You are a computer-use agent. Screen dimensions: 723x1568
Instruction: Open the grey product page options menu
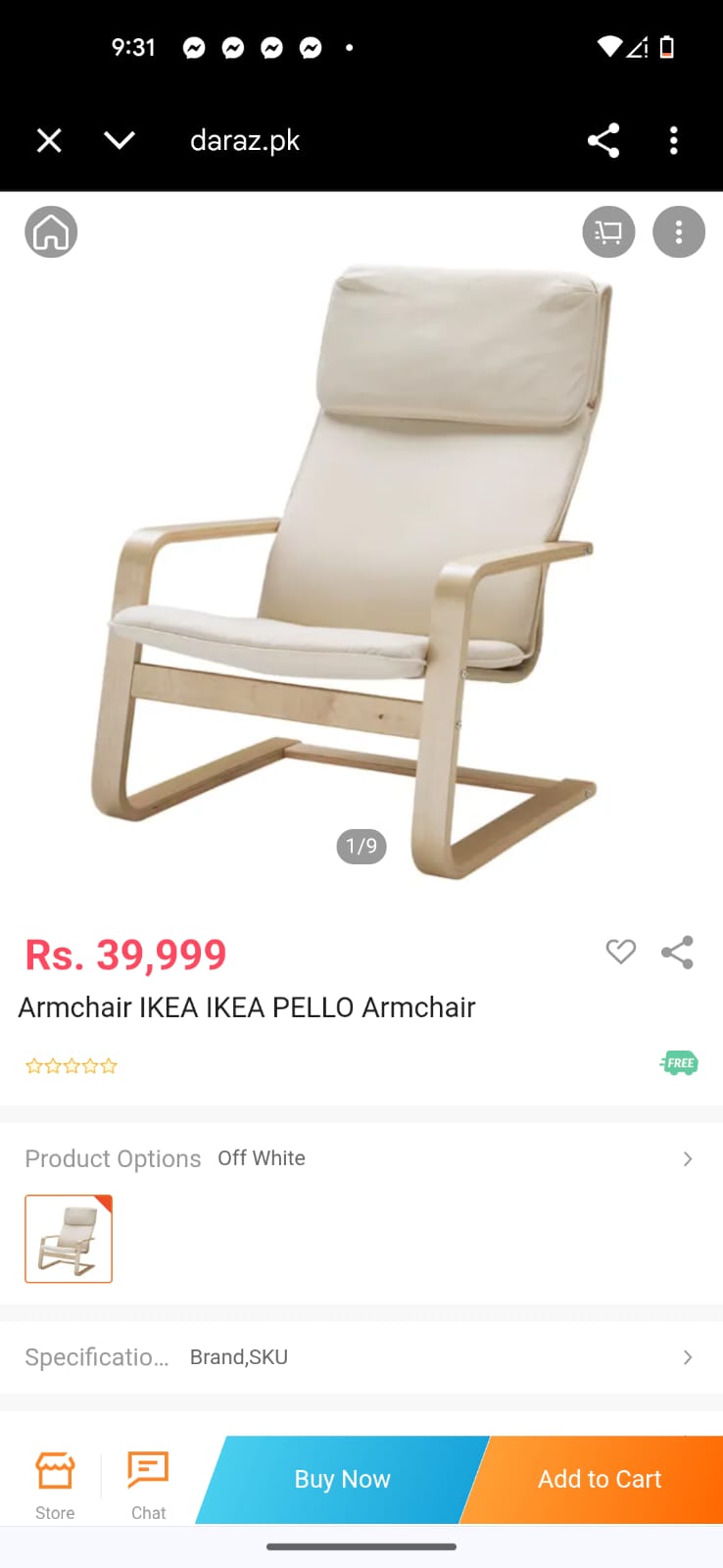(x=679, y=232)
